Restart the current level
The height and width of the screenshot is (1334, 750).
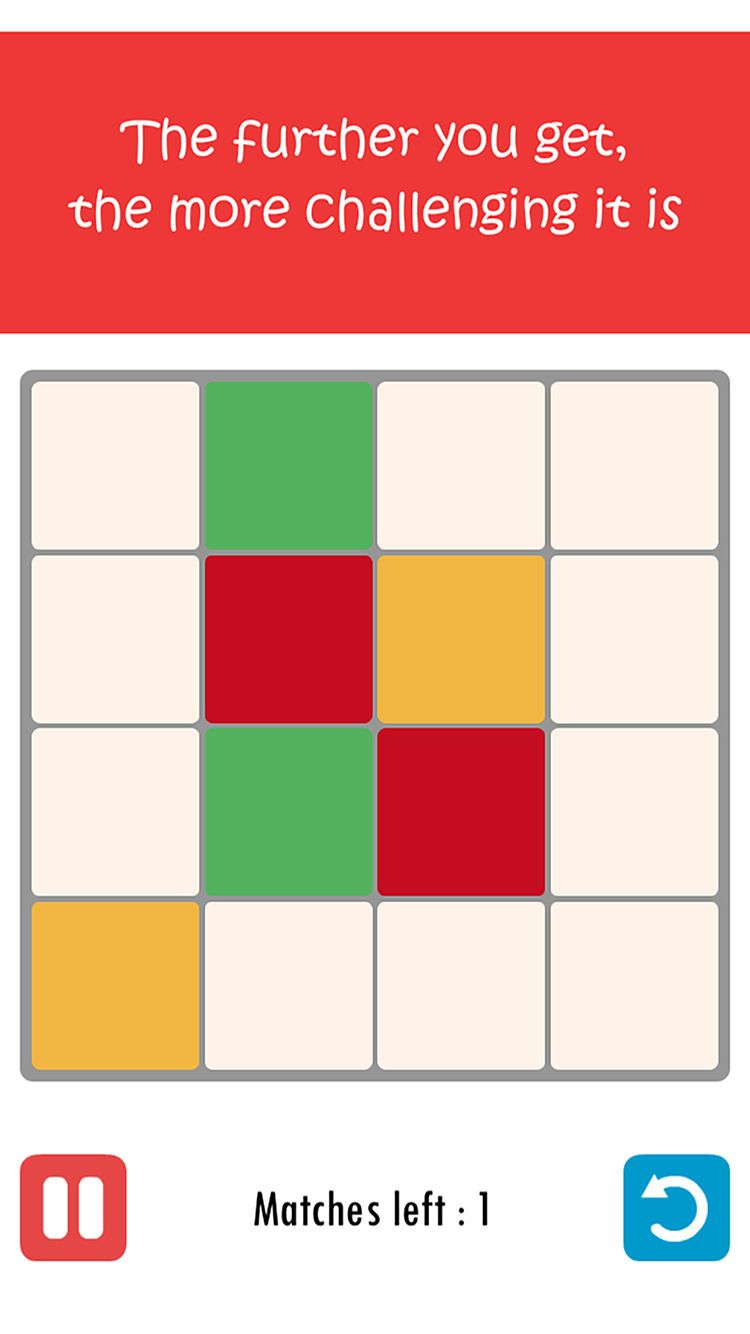[x=676, y=1207]
